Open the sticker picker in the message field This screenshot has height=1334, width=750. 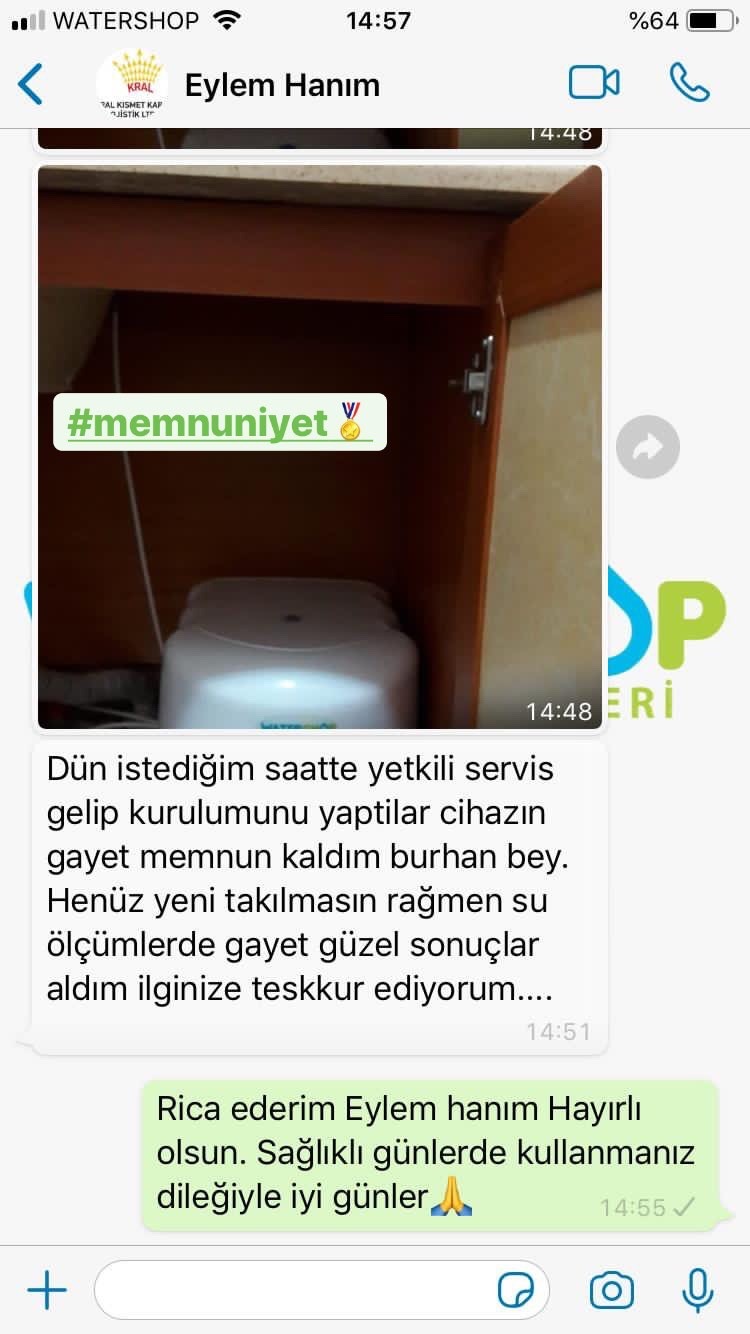tap(516, 1291)
